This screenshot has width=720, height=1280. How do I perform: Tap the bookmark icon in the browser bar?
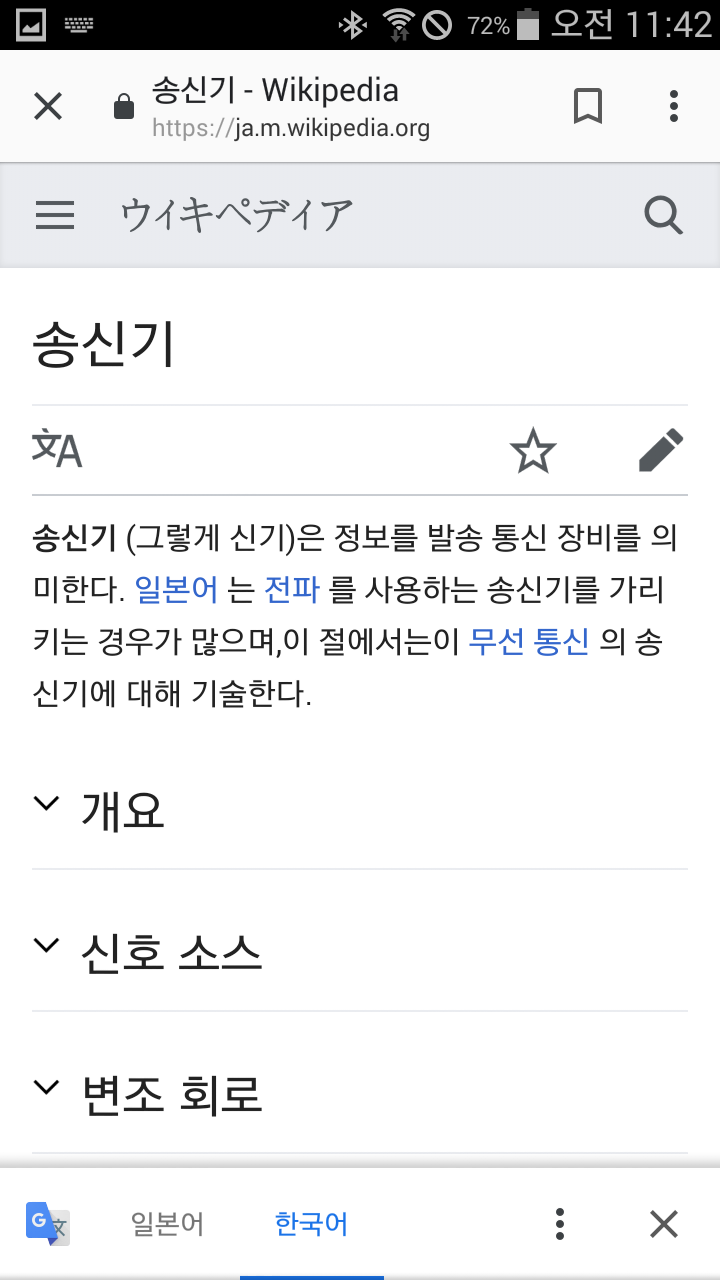(588, 106)
